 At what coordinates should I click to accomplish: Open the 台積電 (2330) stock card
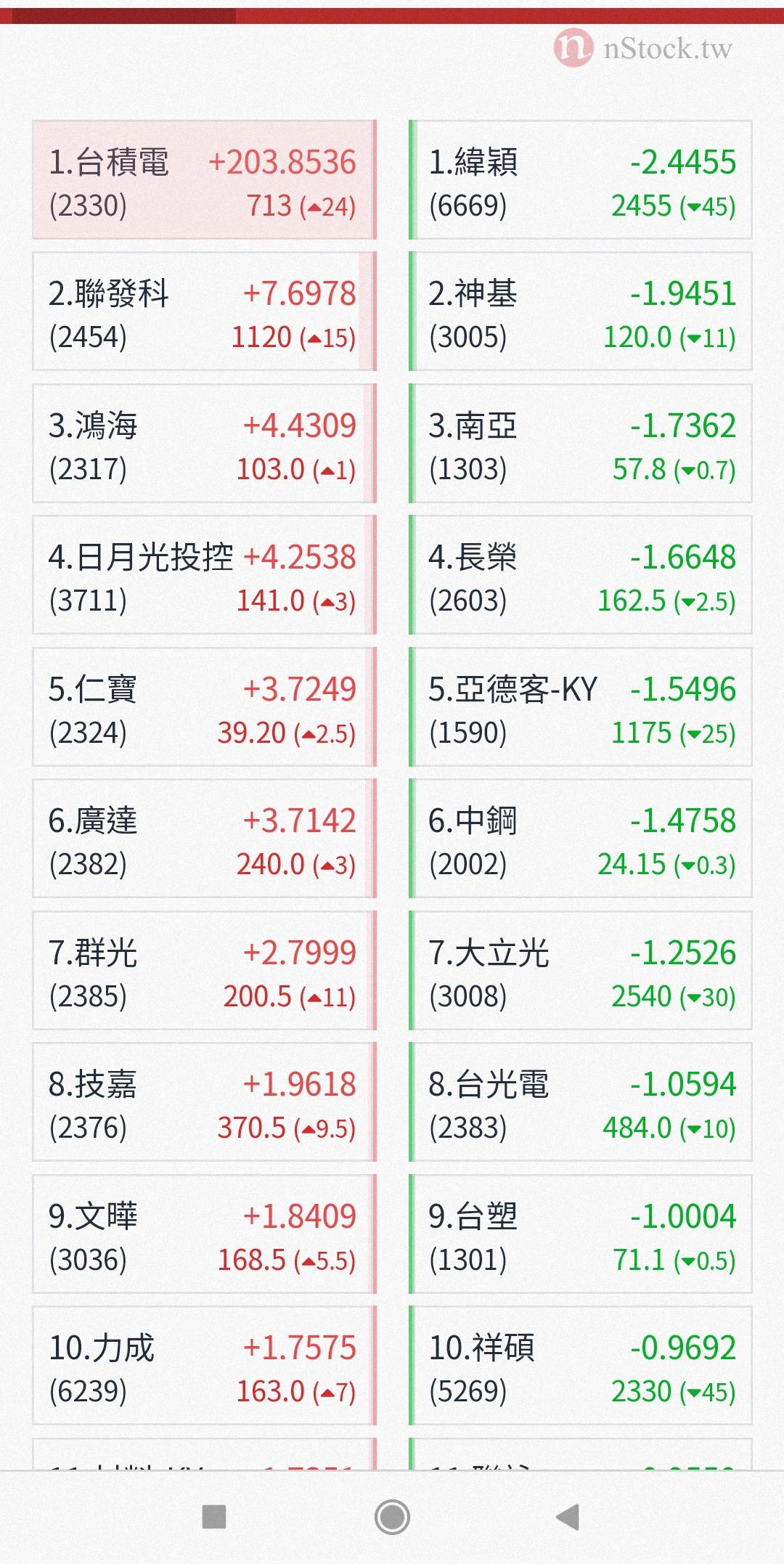click(204, 180)
